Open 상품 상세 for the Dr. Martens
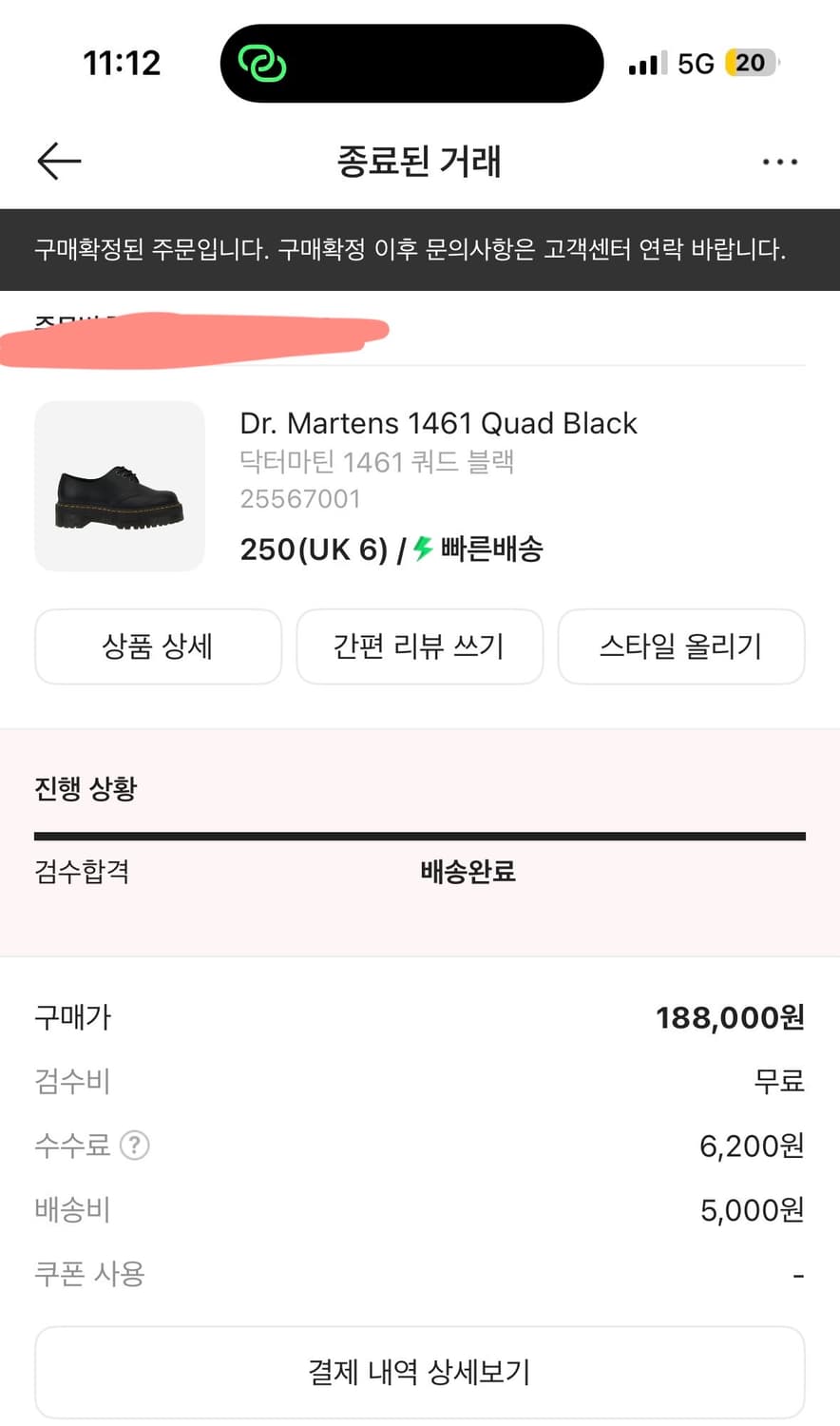840x1426 pixels. tap(158, 646)
